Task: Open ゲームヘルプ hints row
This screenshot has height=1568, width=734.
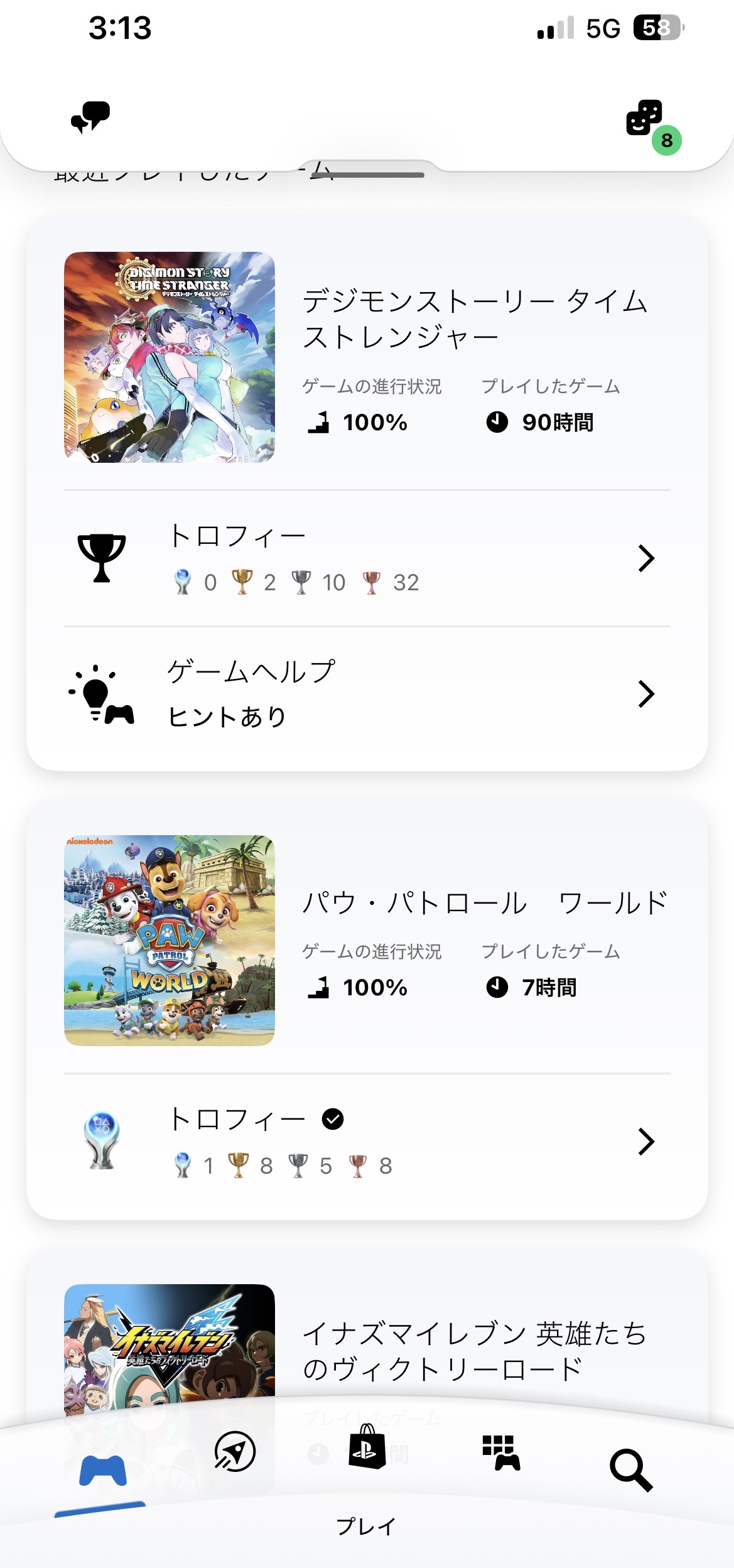Action: (367, 694)
